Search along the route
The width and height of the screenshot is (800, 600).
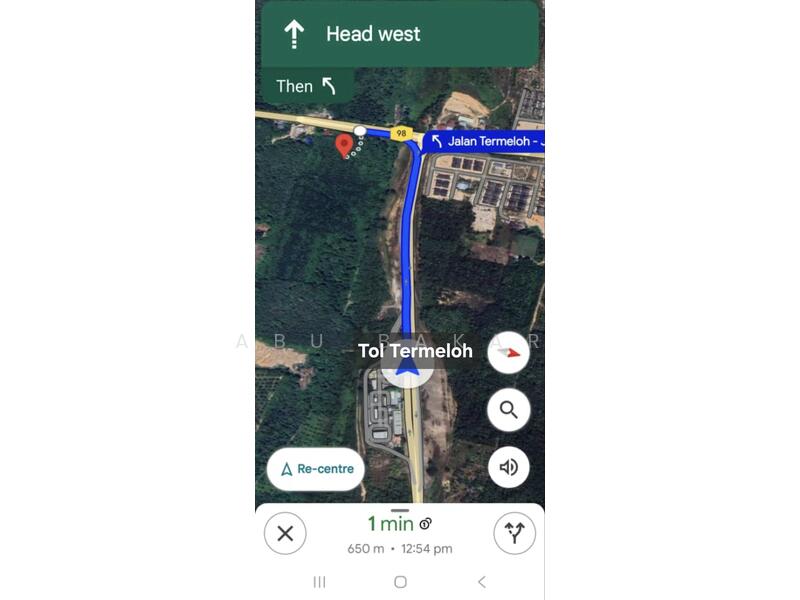click(x=509, y=410)
